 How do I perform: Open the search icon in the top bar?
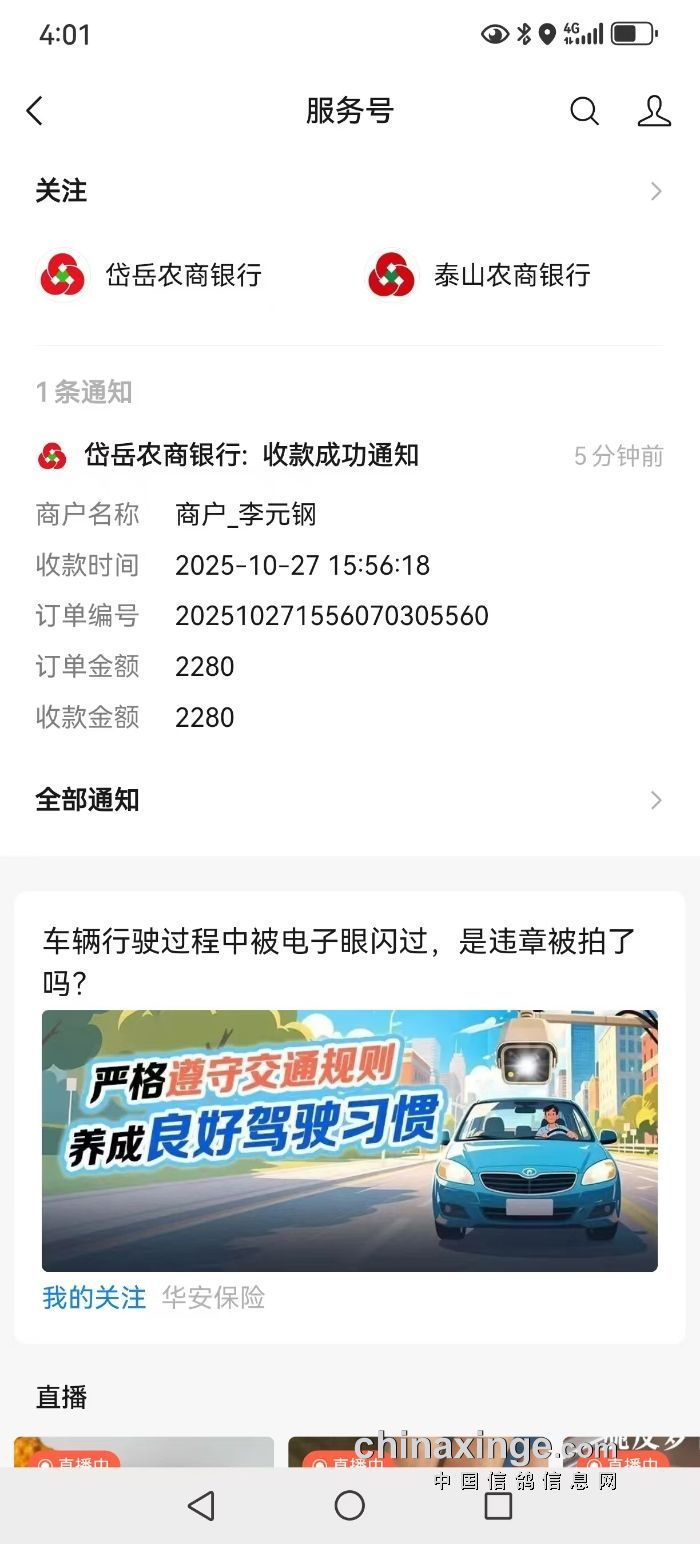[x=584, y=111]
